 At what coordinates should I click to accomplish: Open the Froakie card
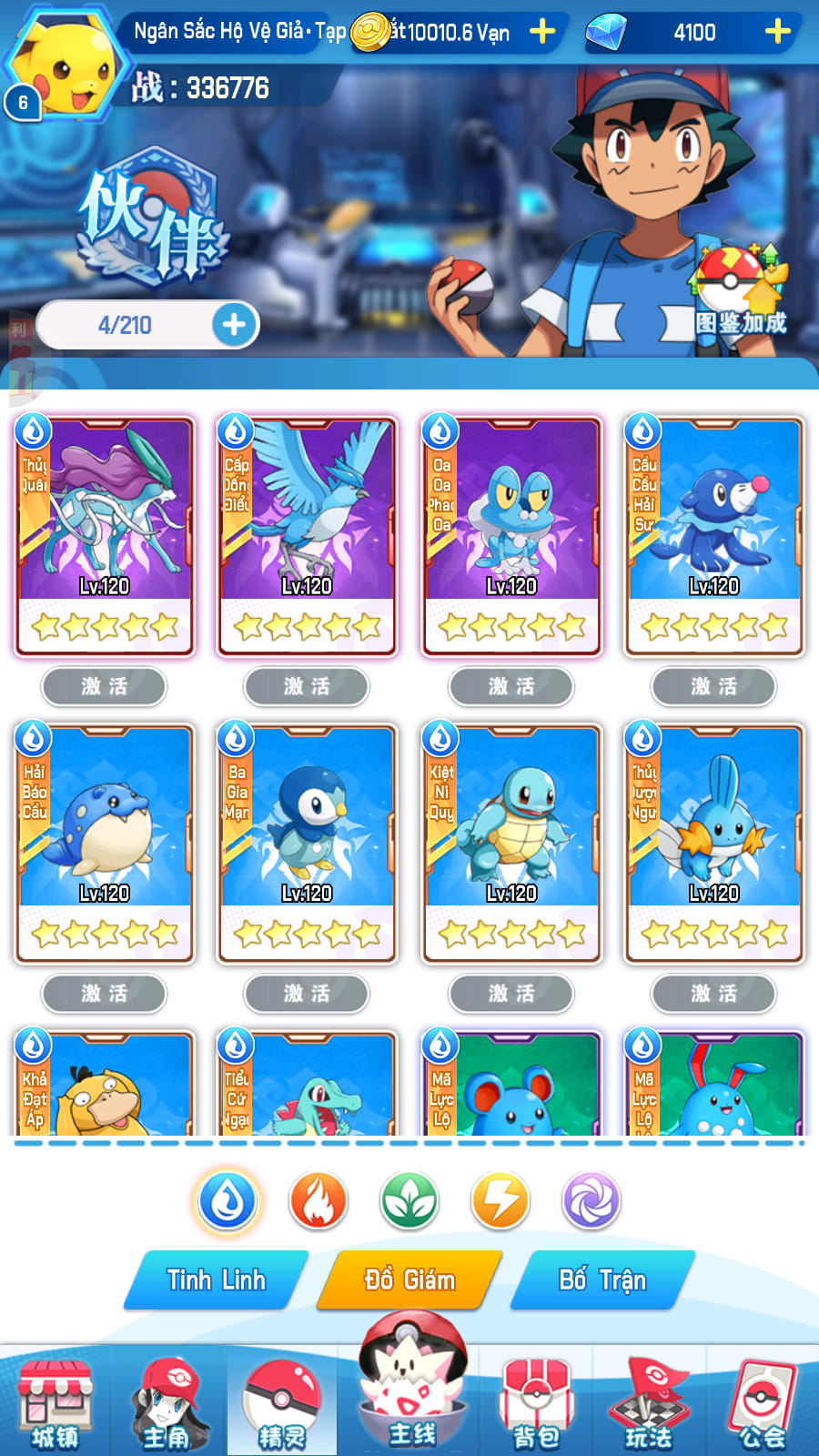click(x=511, y=535)
